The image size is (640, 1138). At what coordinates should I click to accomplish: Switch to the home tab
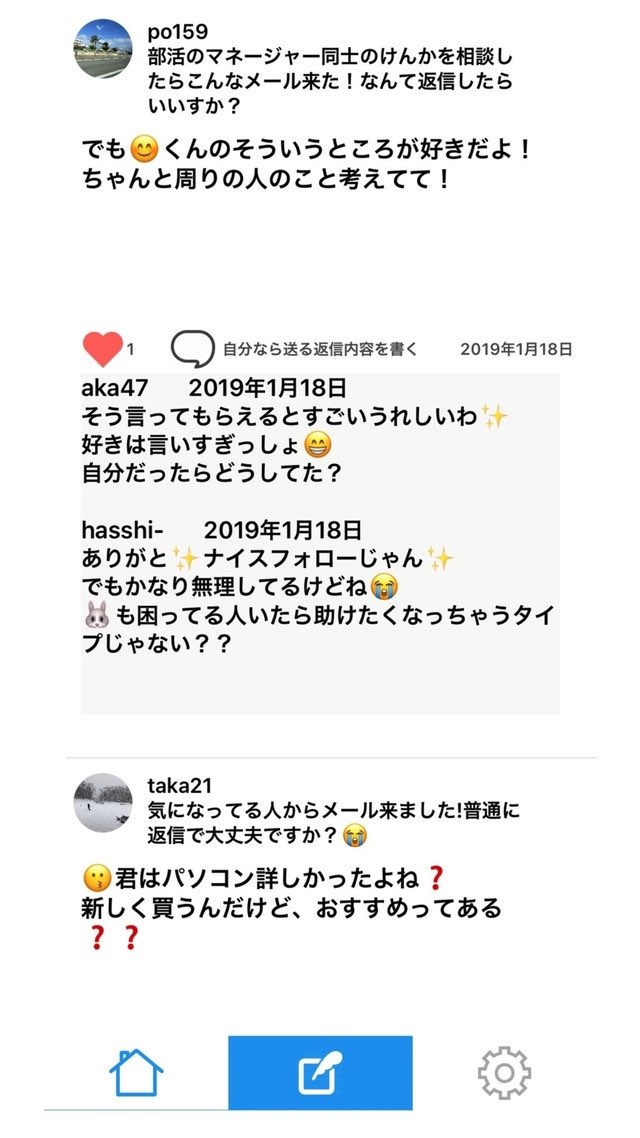tap(136, 1072)
